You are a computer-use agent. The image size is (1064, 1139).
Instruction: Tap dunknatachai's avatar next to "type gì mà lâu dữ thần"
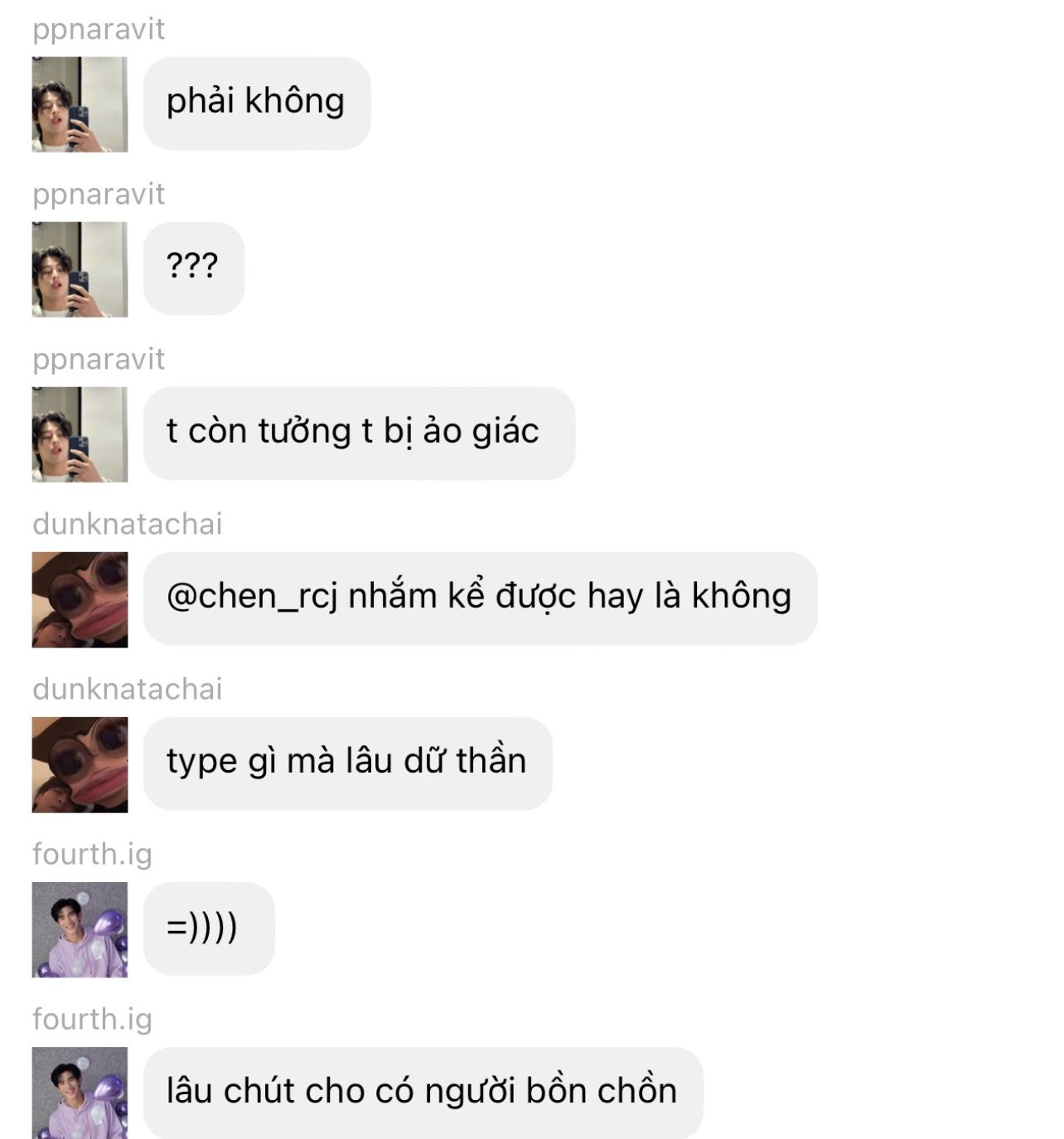click(80, 764)
